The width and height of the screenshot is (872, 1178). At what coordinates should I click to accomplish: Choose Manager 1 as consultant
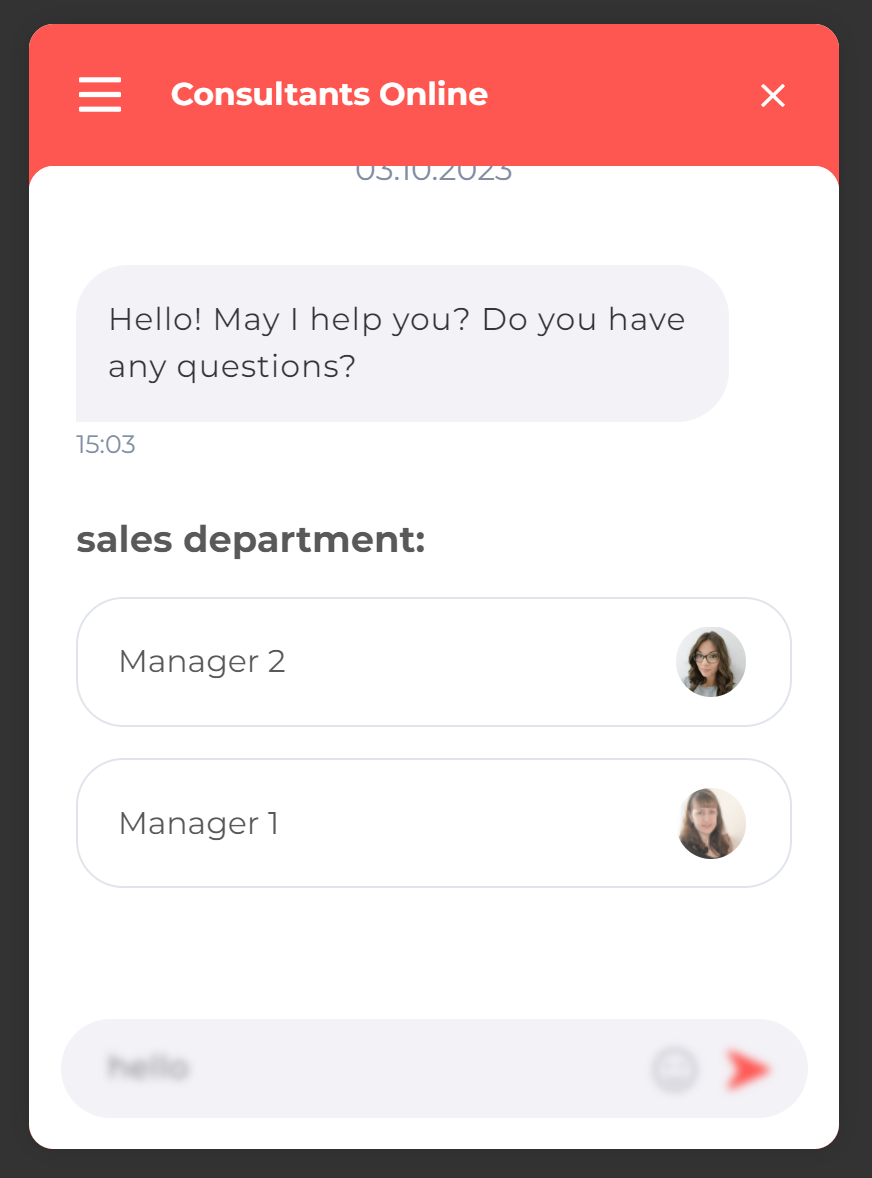433,823
